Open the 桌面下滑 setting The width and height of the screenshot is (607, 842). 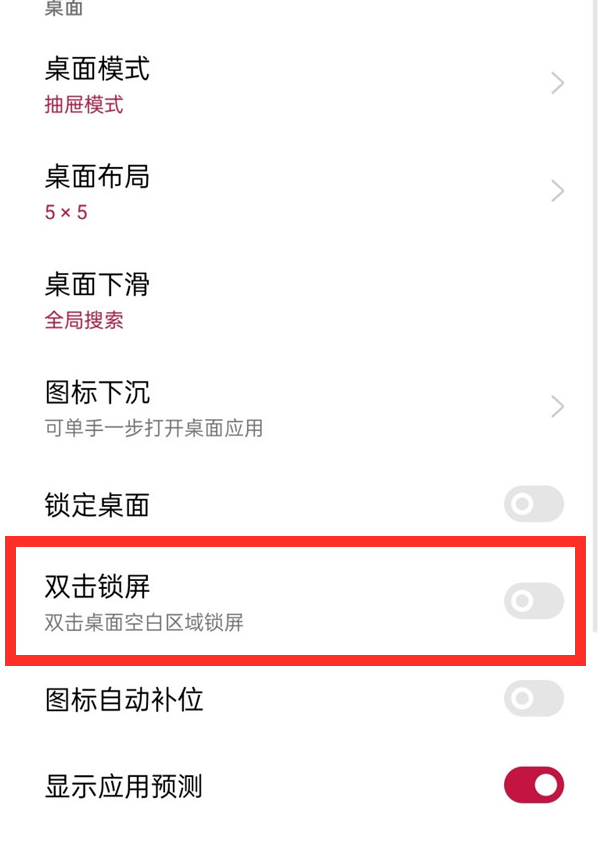point(300,300)
